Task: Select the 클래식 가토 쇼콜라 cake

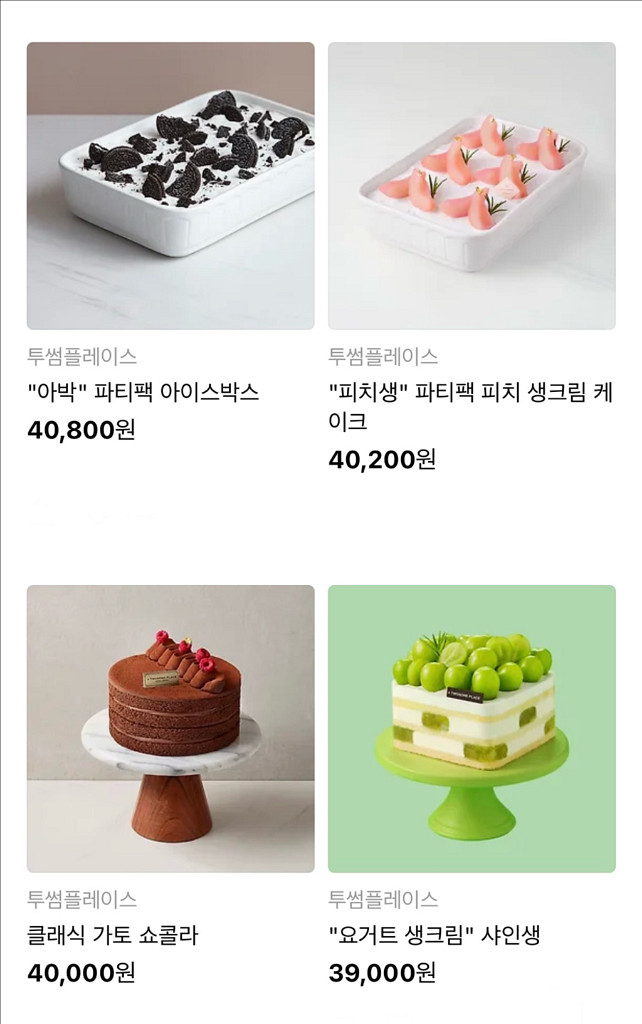Action: point(170,728)
